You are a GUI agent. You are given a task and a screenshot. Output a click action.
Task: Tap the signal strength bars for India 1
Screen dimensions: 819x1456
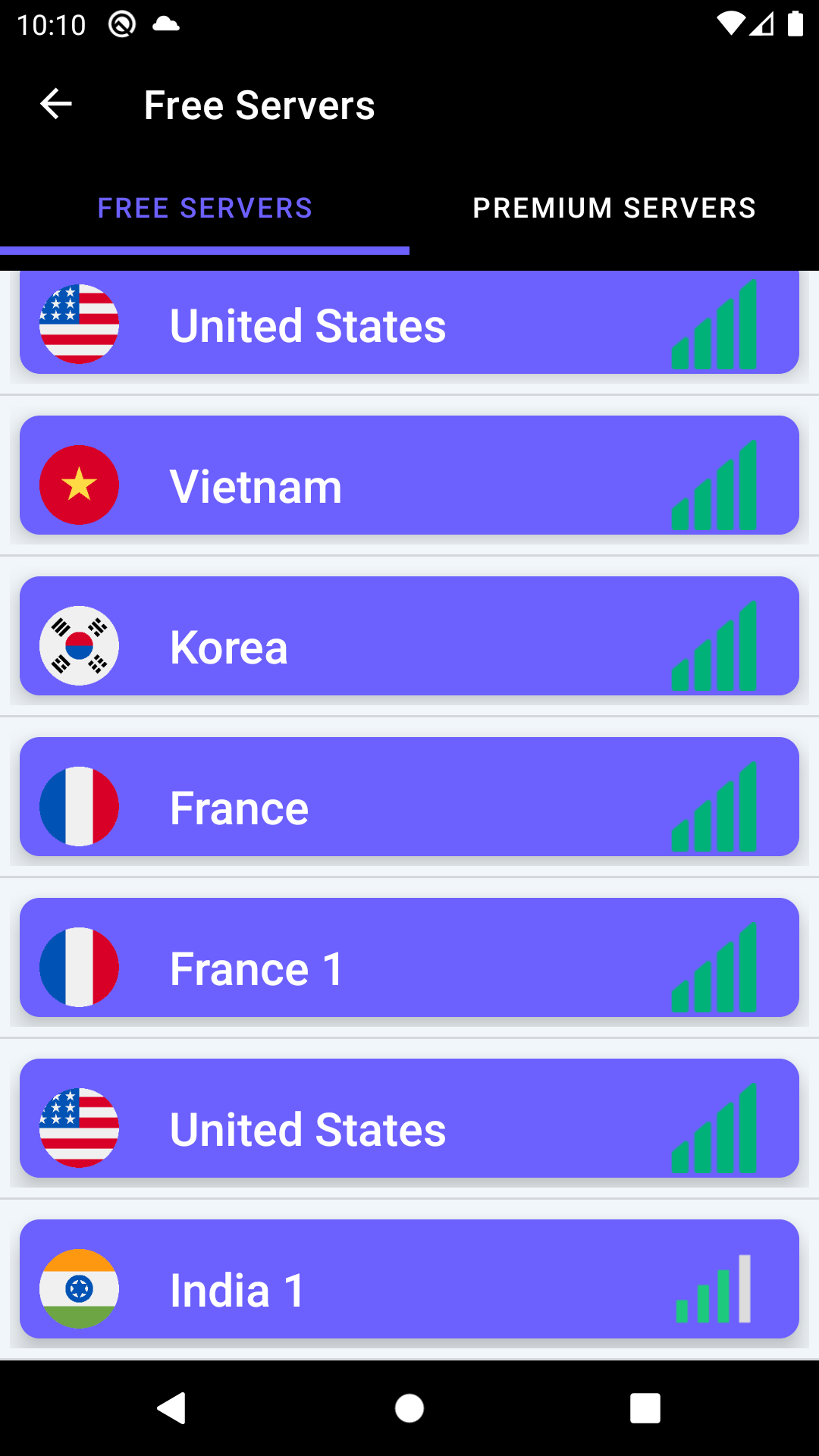click(713, 1288)
